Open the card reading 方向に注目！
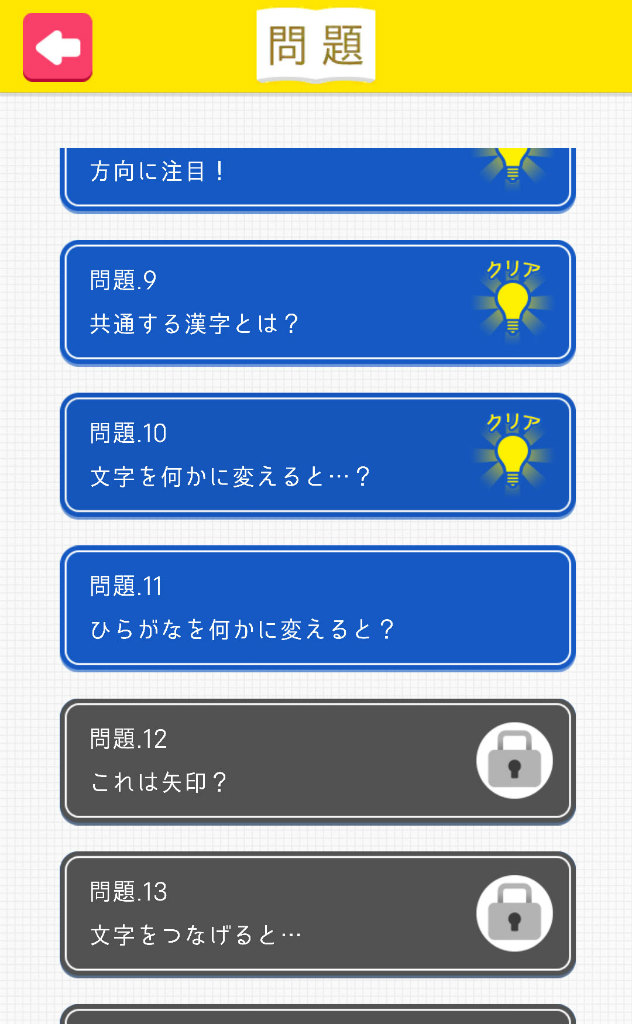The image size is (632, 1024). pyautogui.click(x=316, y=177)
